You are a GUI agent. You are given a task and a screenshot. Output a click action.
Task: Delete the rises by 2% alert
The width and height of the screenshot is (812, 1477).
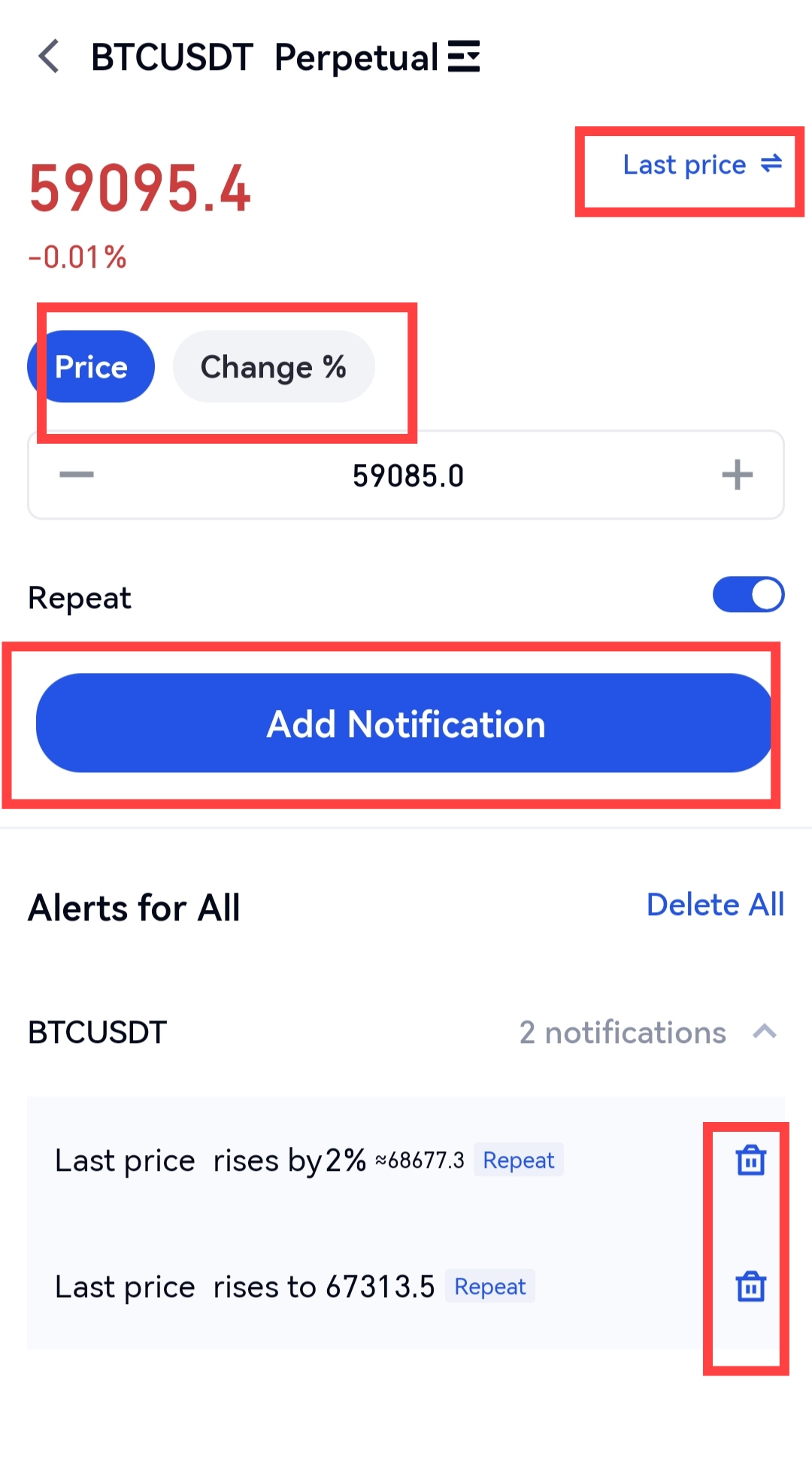click(x=750, y=1160)
